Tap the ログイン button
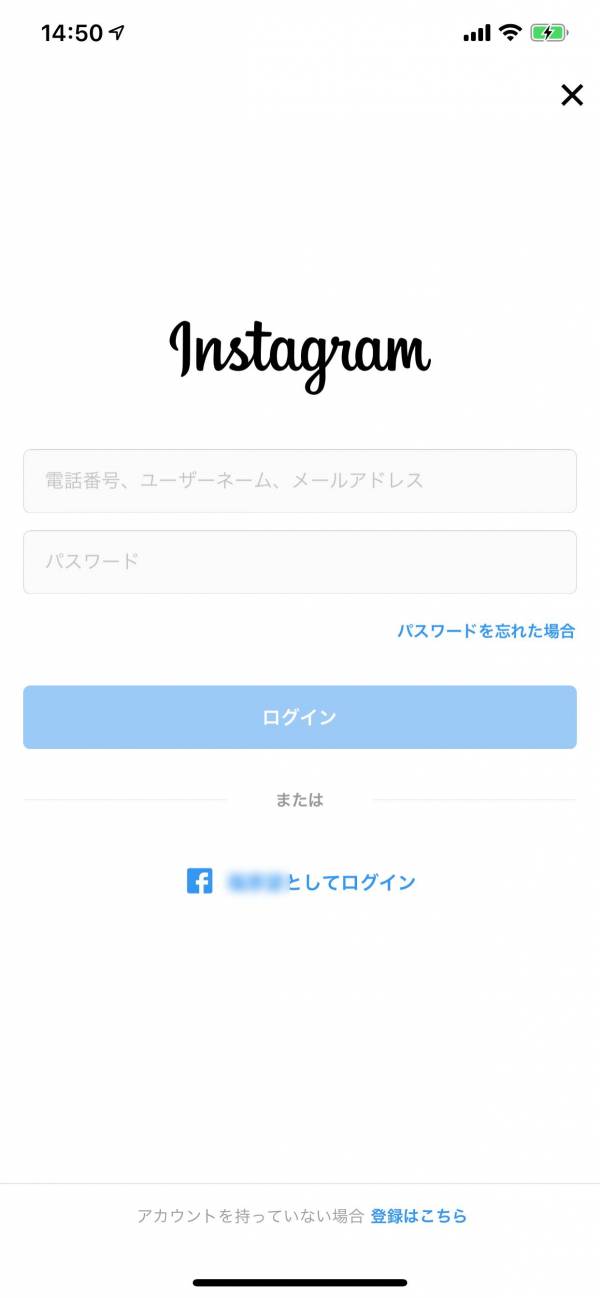 [x=300, y=717]
